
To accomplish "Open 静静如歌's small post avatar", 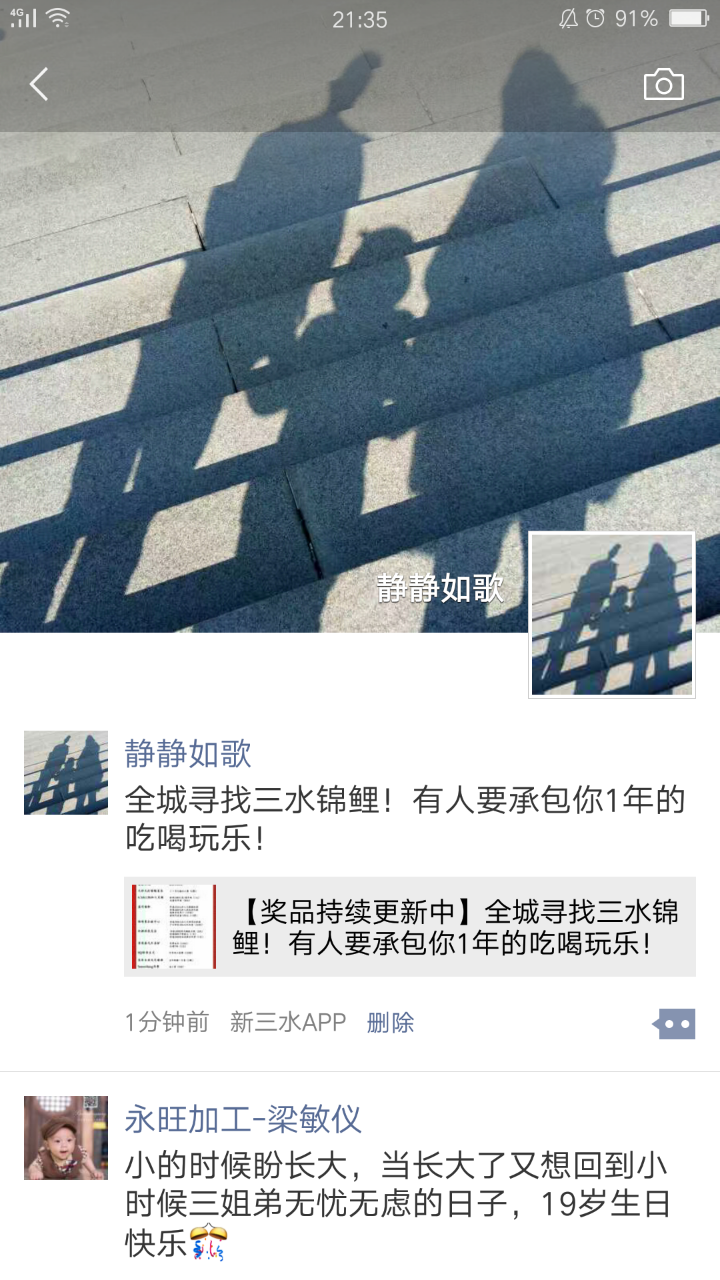I will click(66, 772).
